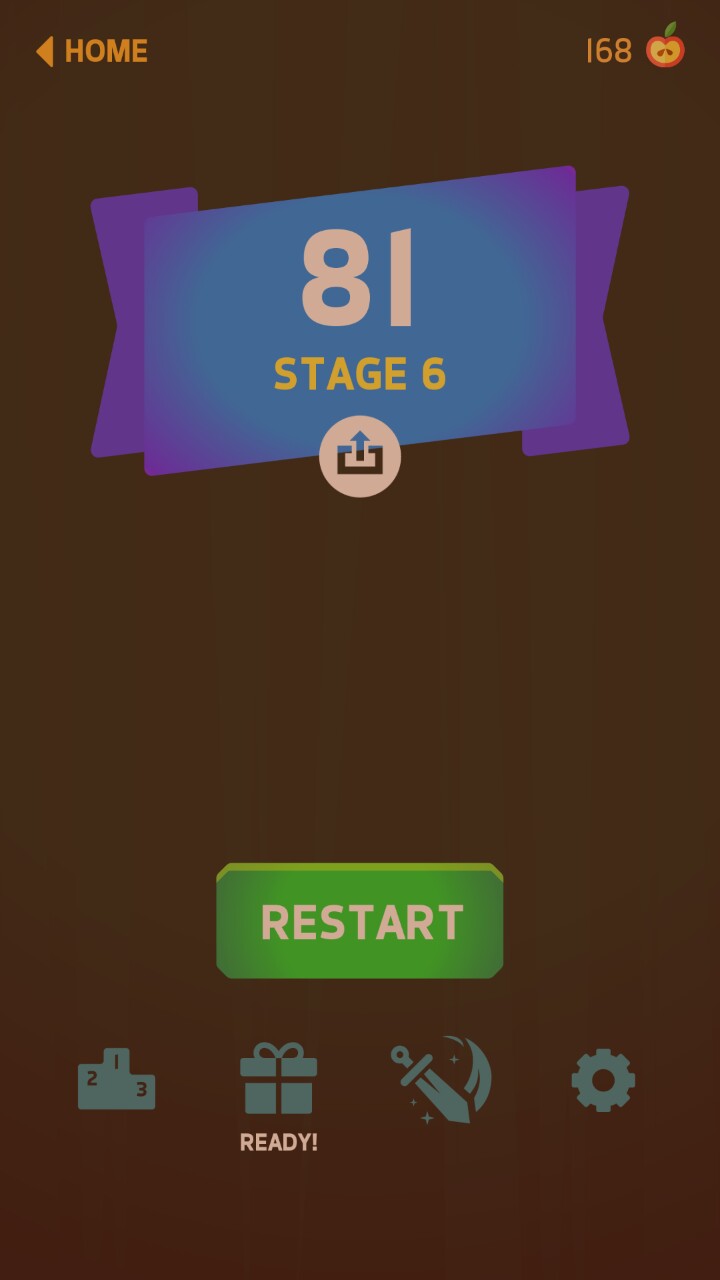Claim the ready gift box
This screenshot has width=720, height=1280.
pyautogui.click(x=279, y=1080)
